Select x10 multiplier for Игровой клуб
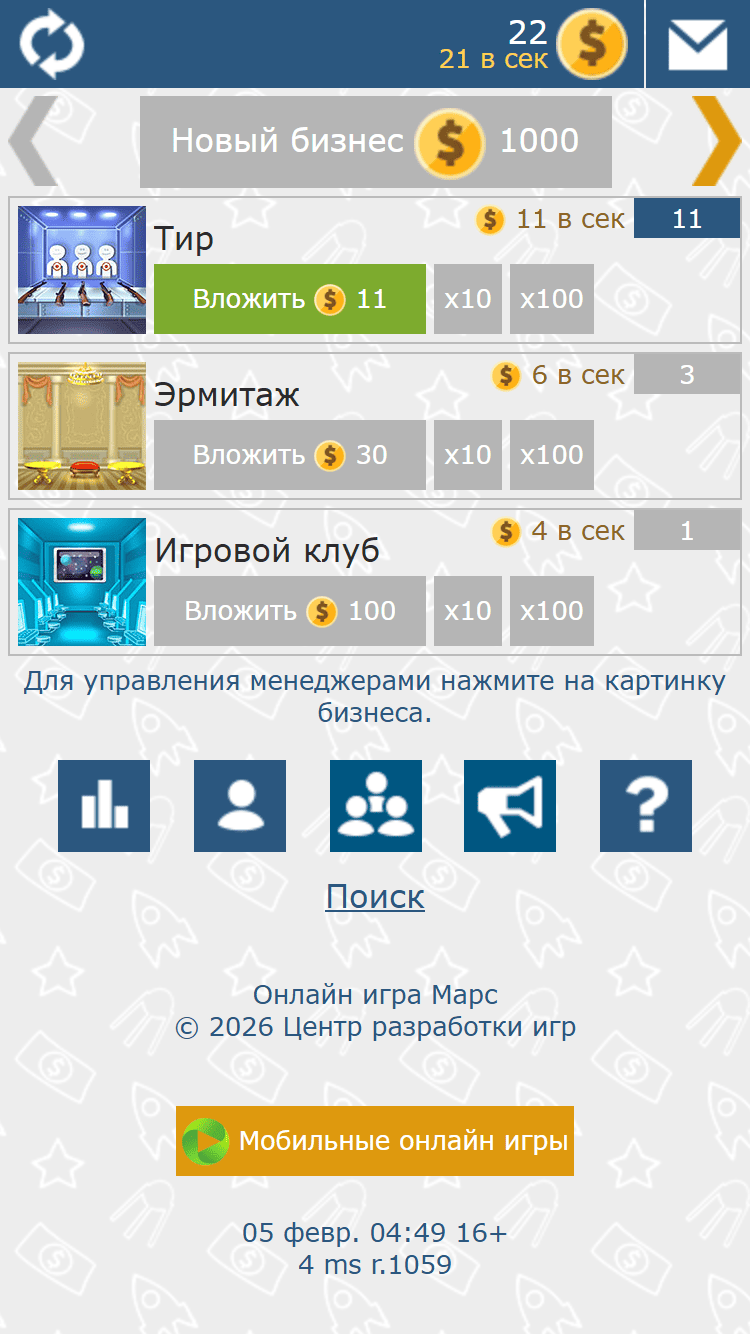 tap(467, 611)
